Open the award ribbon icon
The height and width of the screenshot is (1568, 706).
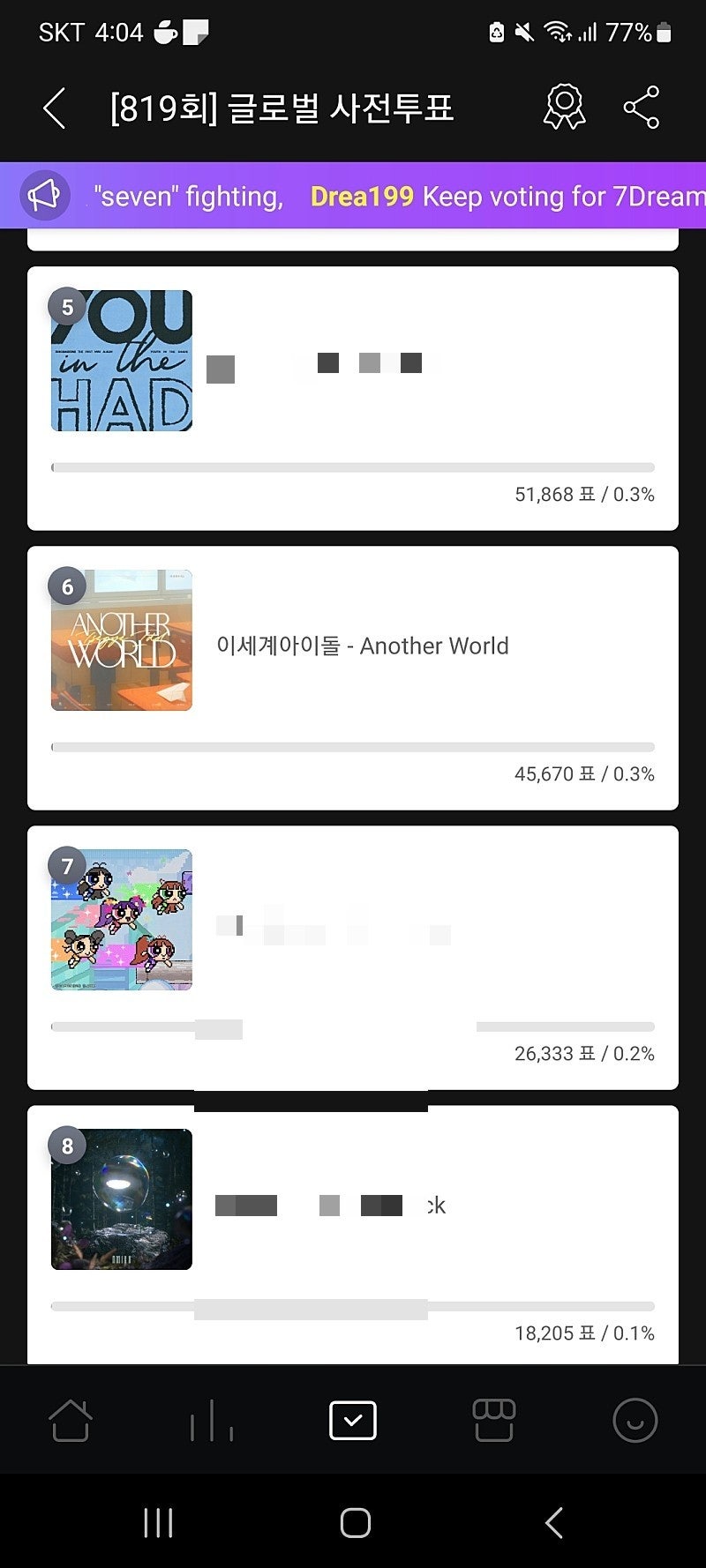564,108
